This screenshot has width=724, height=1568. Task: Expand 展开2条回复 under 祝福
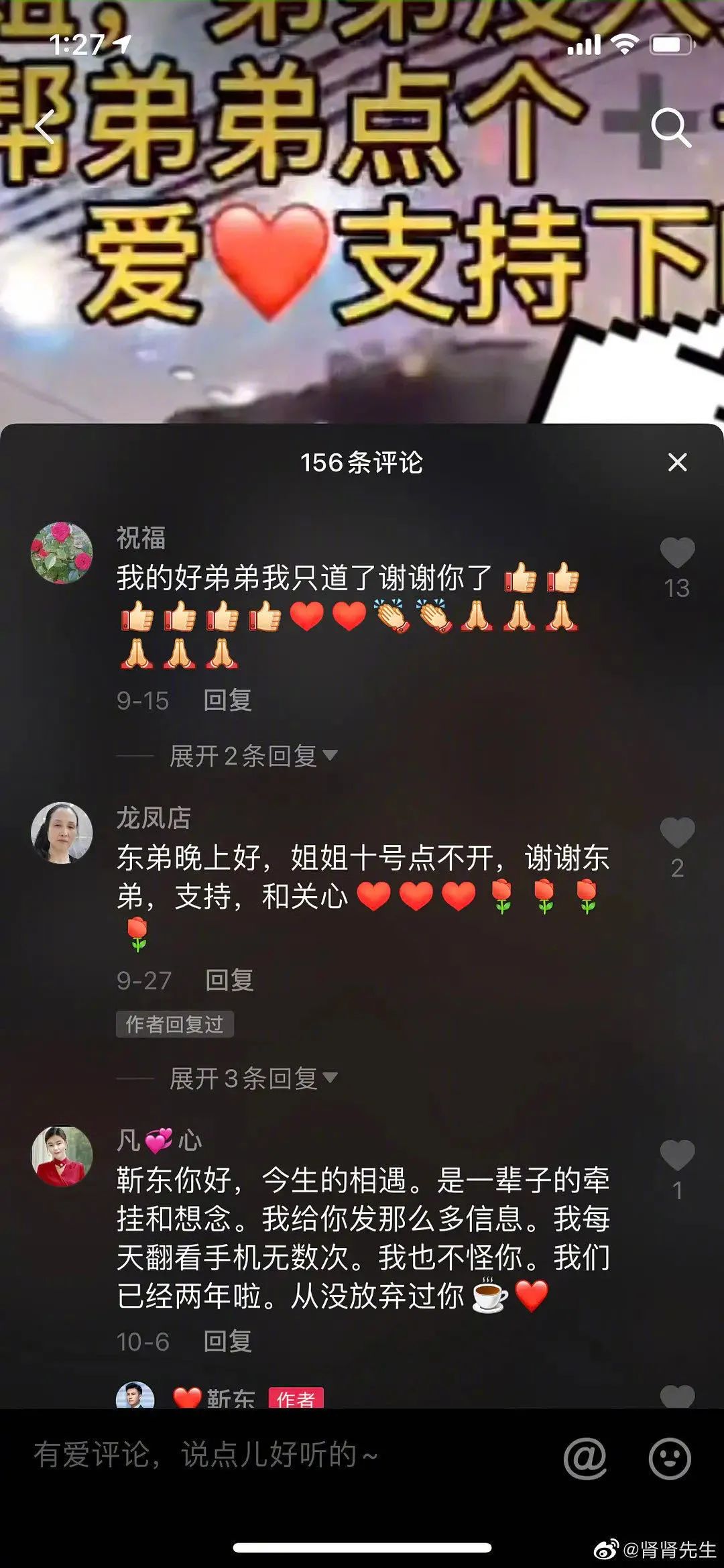[253, 757]
